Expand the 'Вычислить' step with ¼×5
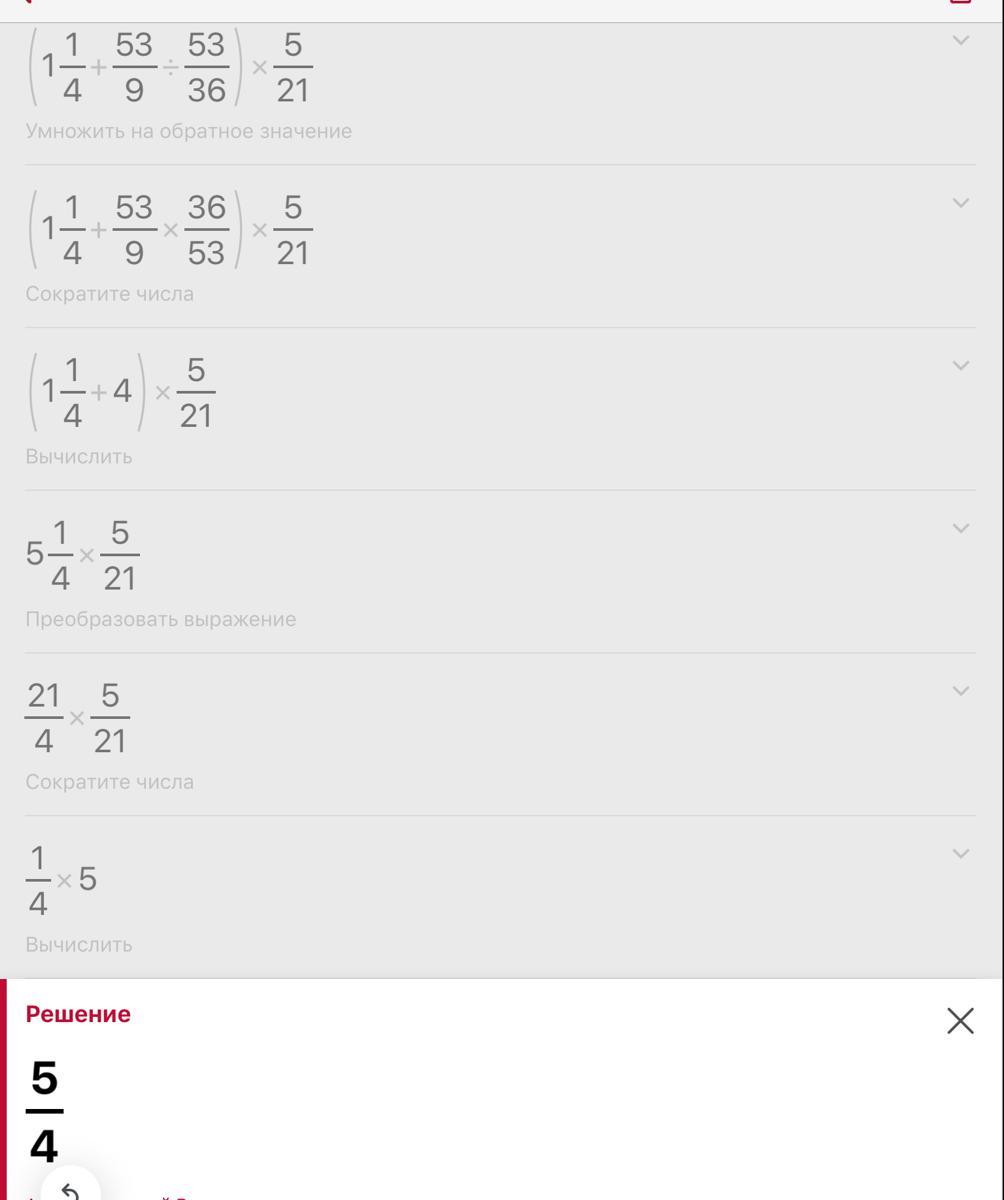Viewport: 1004px width, 1200px height. (x=960, y=854)
